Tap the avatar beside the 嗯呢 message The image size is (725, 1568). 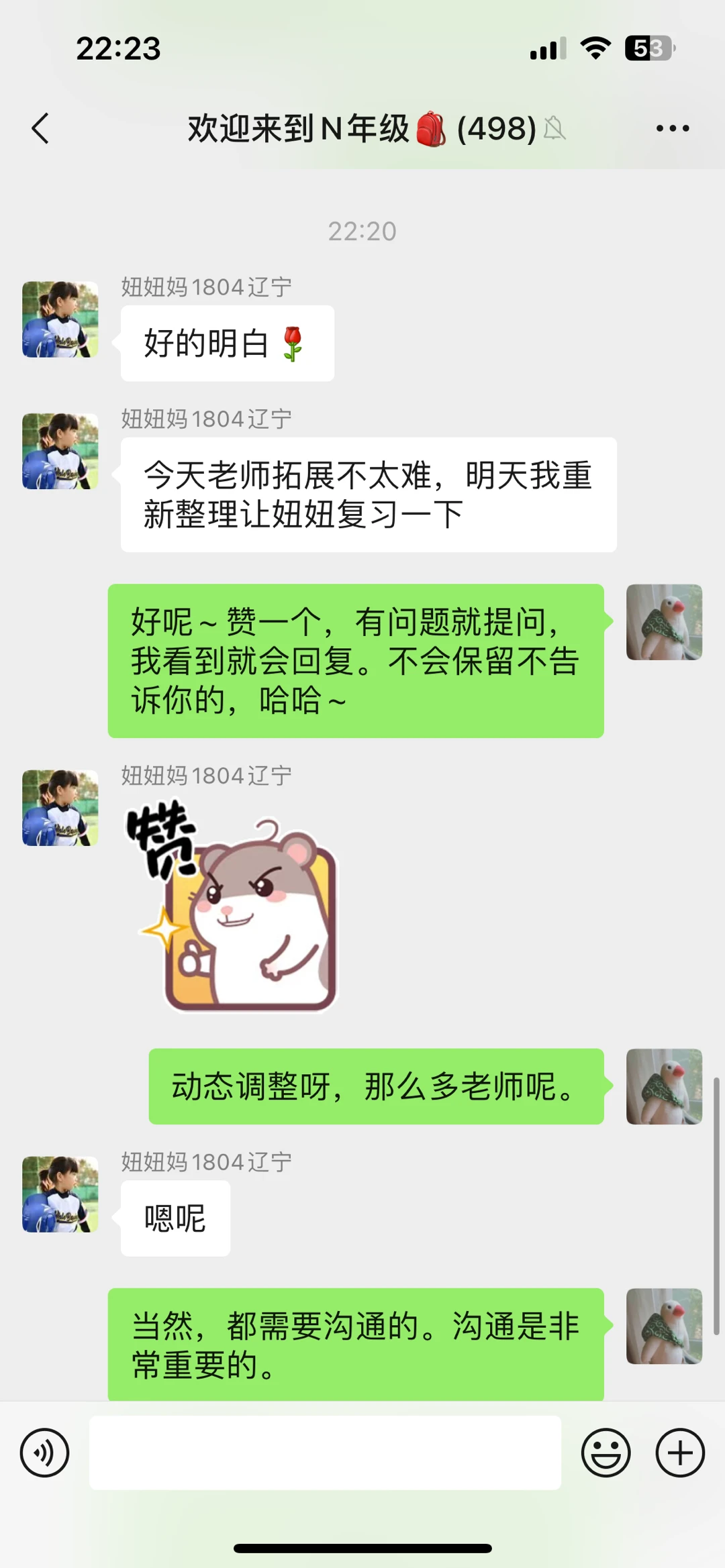60,1194
